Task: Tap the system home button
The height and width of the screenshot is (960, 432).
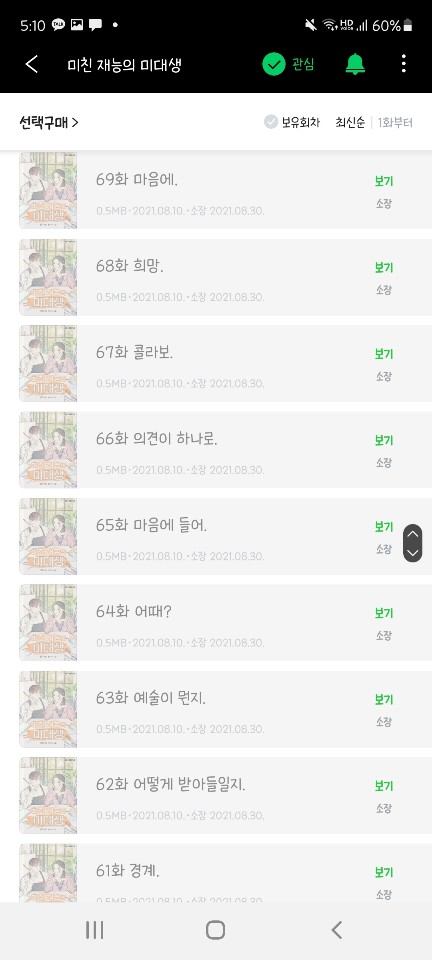Action: click(215, 930)
